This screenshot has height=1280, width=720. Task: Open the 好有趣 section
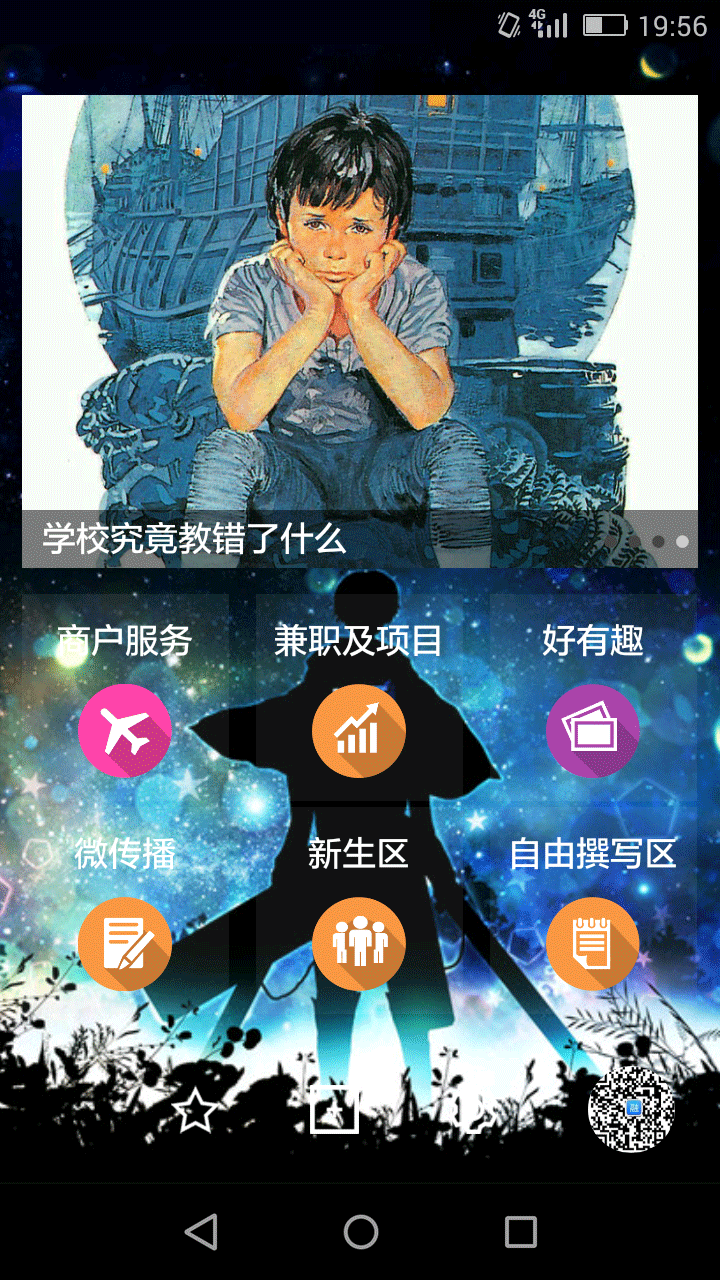[593, 730]
